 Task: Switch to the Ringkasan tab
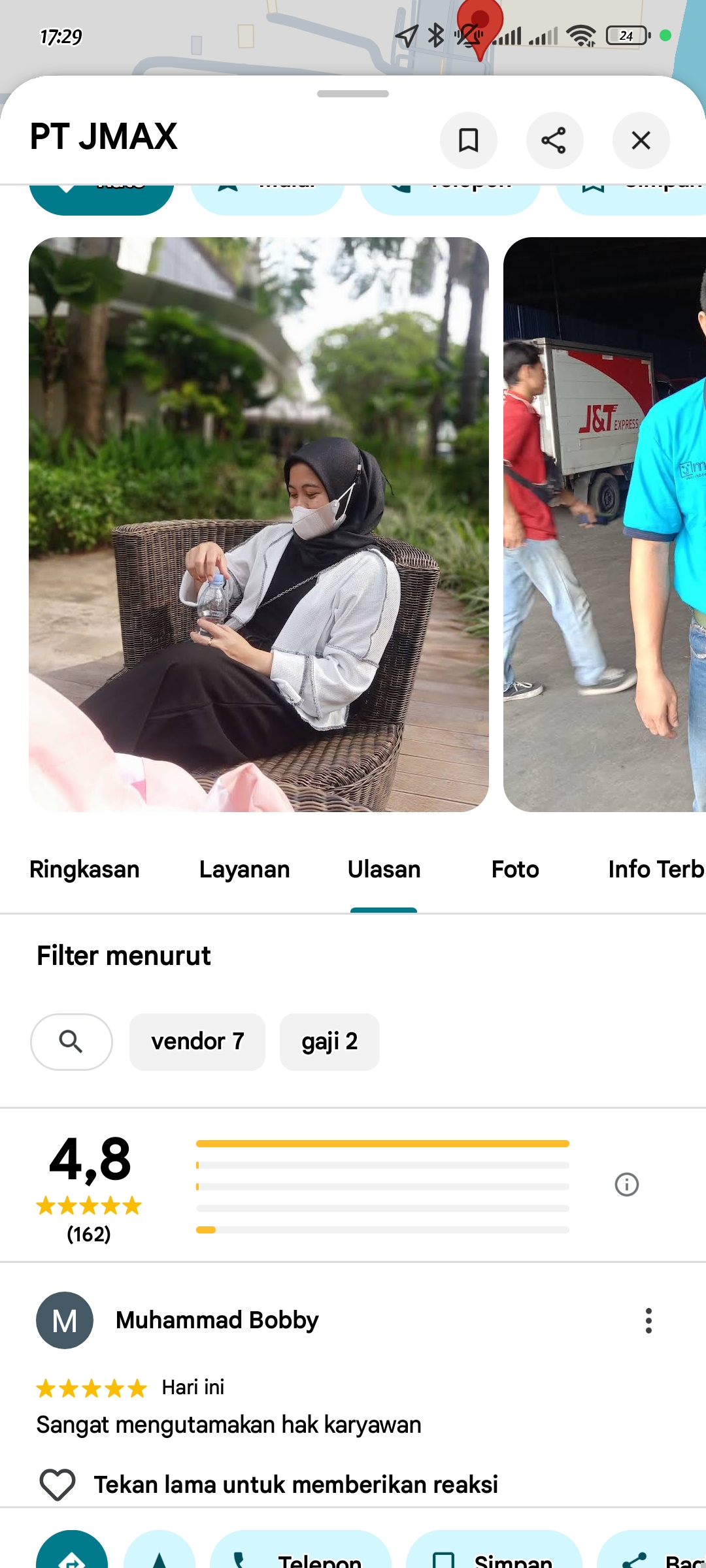[84, 870]
